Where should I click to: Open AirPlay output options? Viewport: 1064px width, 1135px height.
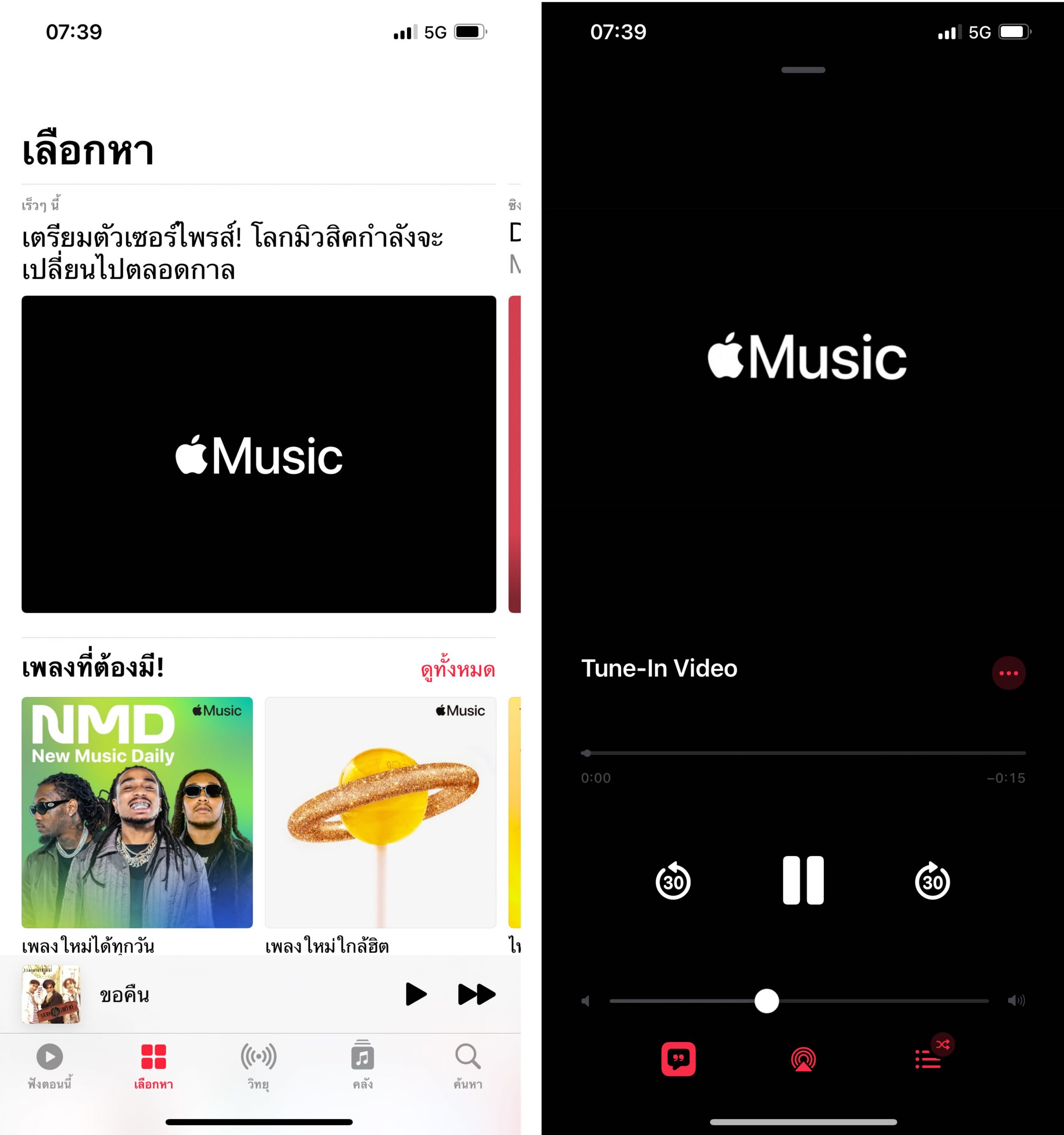click(x=803, y=1060)
